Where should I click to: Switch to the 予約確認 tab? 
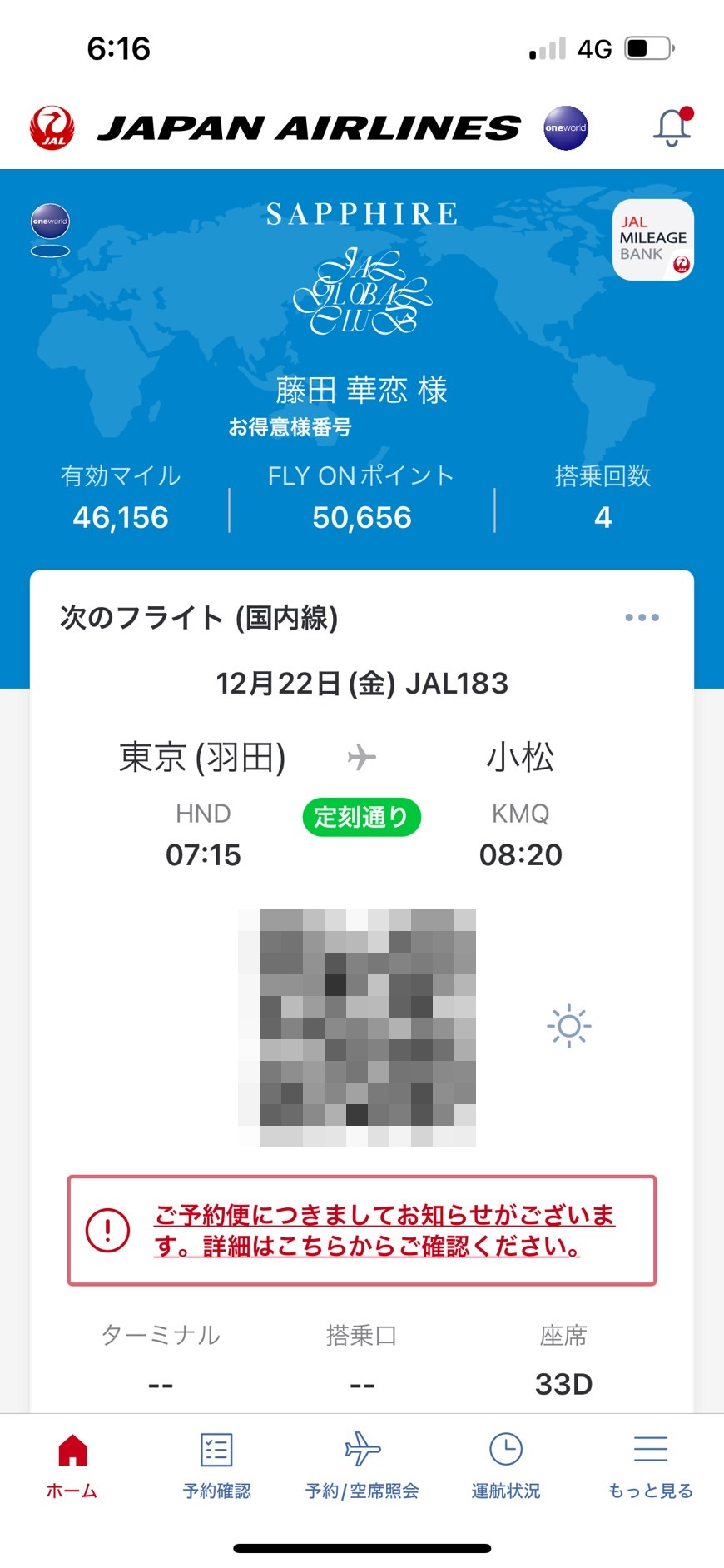tap(216, 1466)
